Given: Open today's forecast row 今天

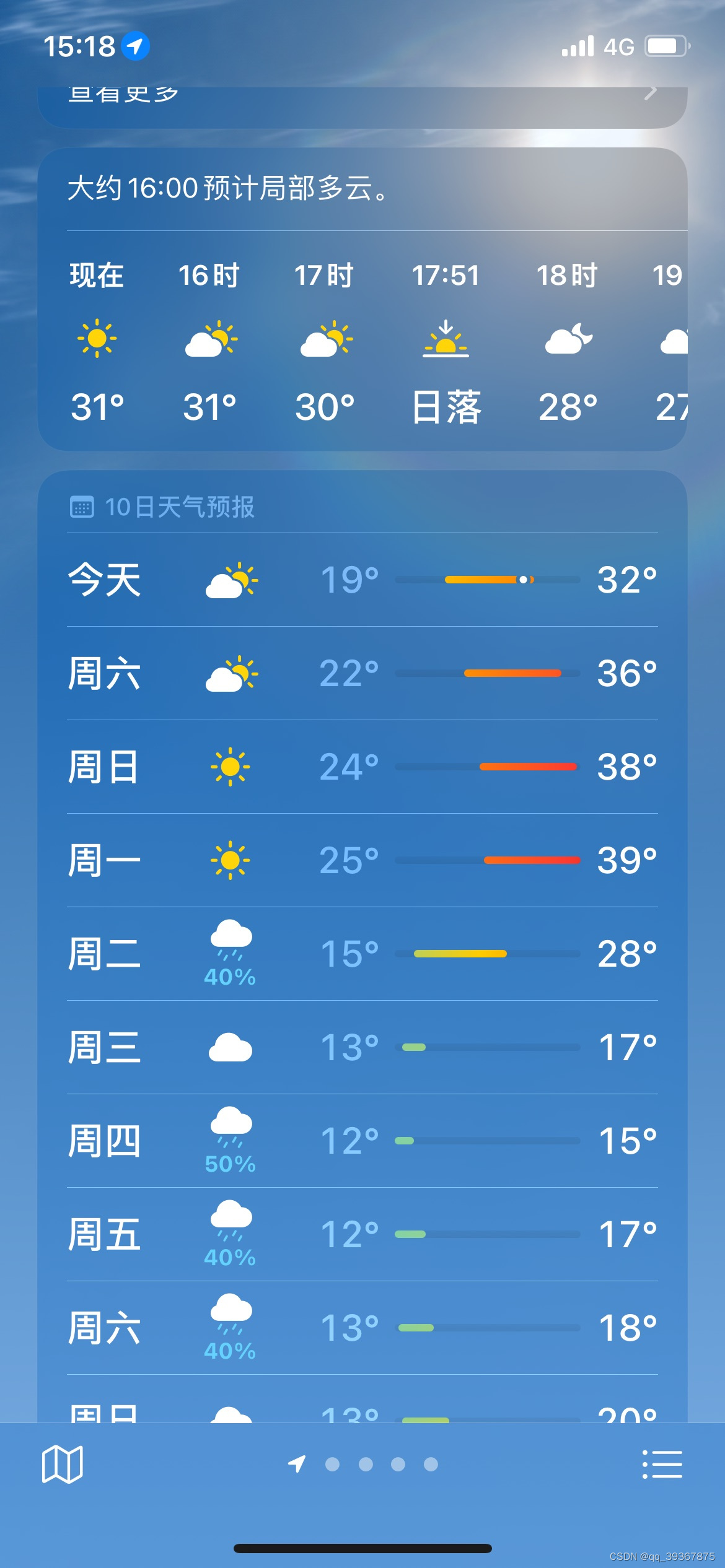Looking at the screenshot, I should [x=362, y=580].
